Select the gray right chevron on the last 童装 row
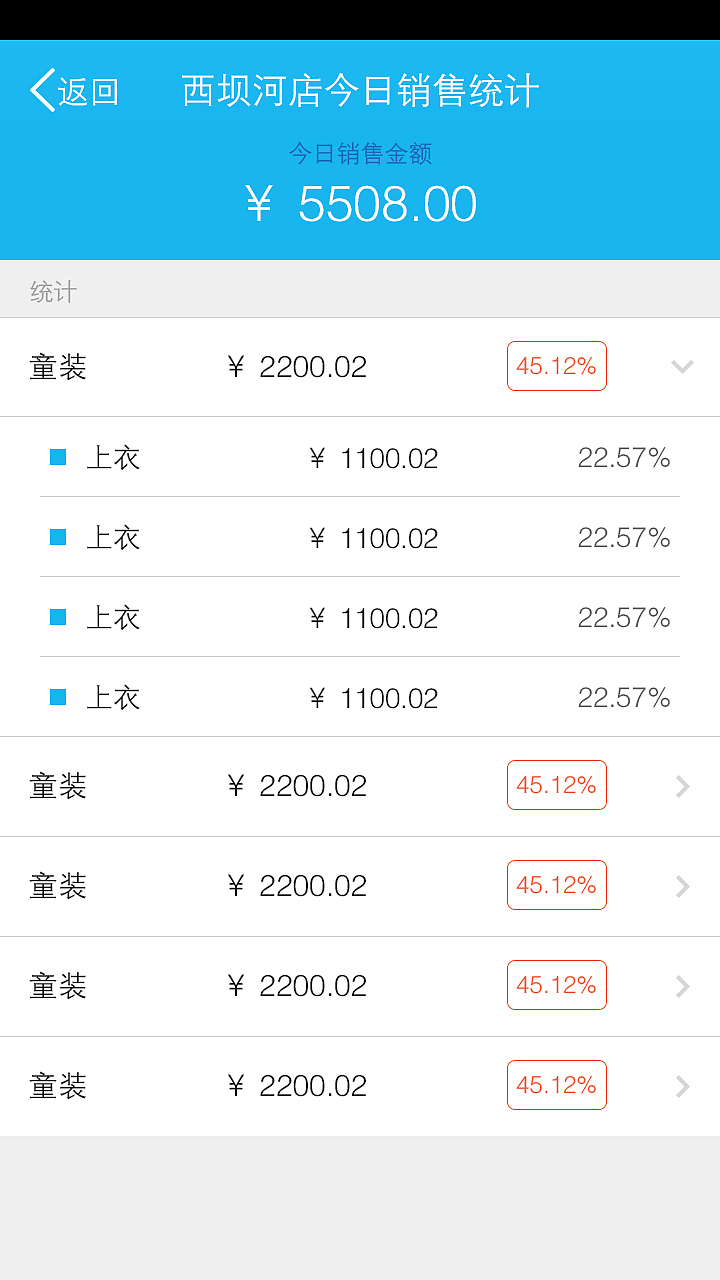The width and height of the screenshot is (720, 1280). pos(682,1085)
